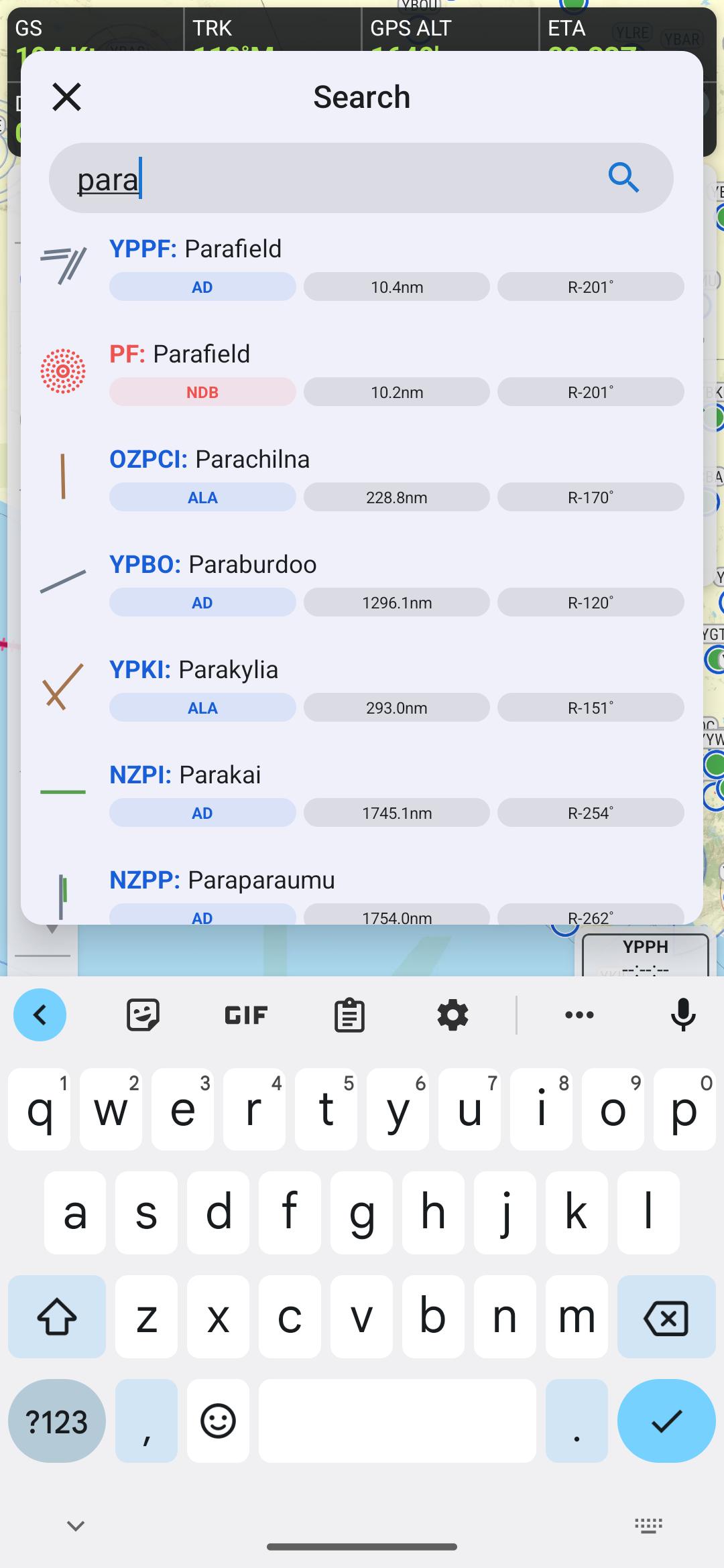Delete a character with the backspace key
The image size is (724, 1568).
tap(666, 1318)
